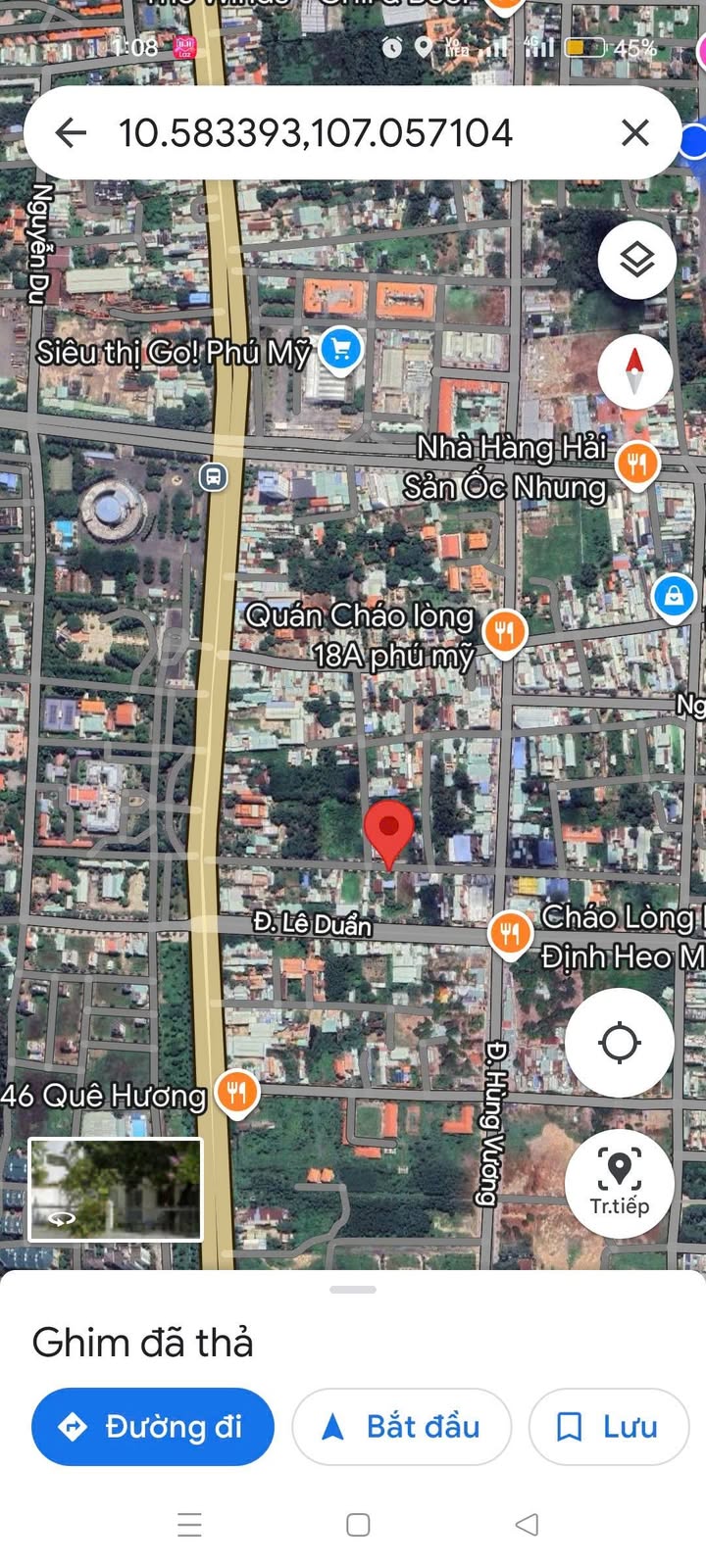
Task: Start navigation with Bắt đầu
Action: click(402, 1427)
